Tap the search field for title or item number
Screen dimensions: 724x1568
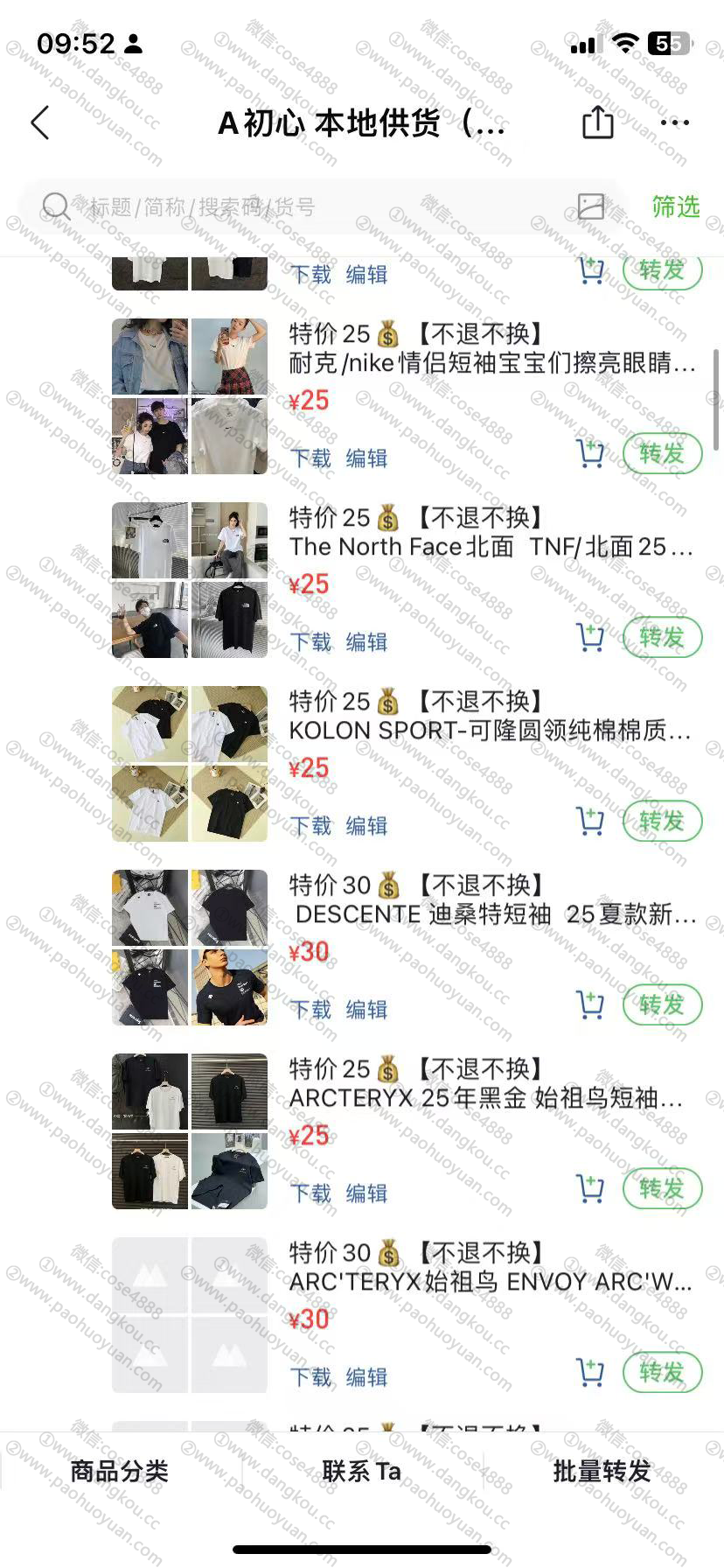click(306, 207)
